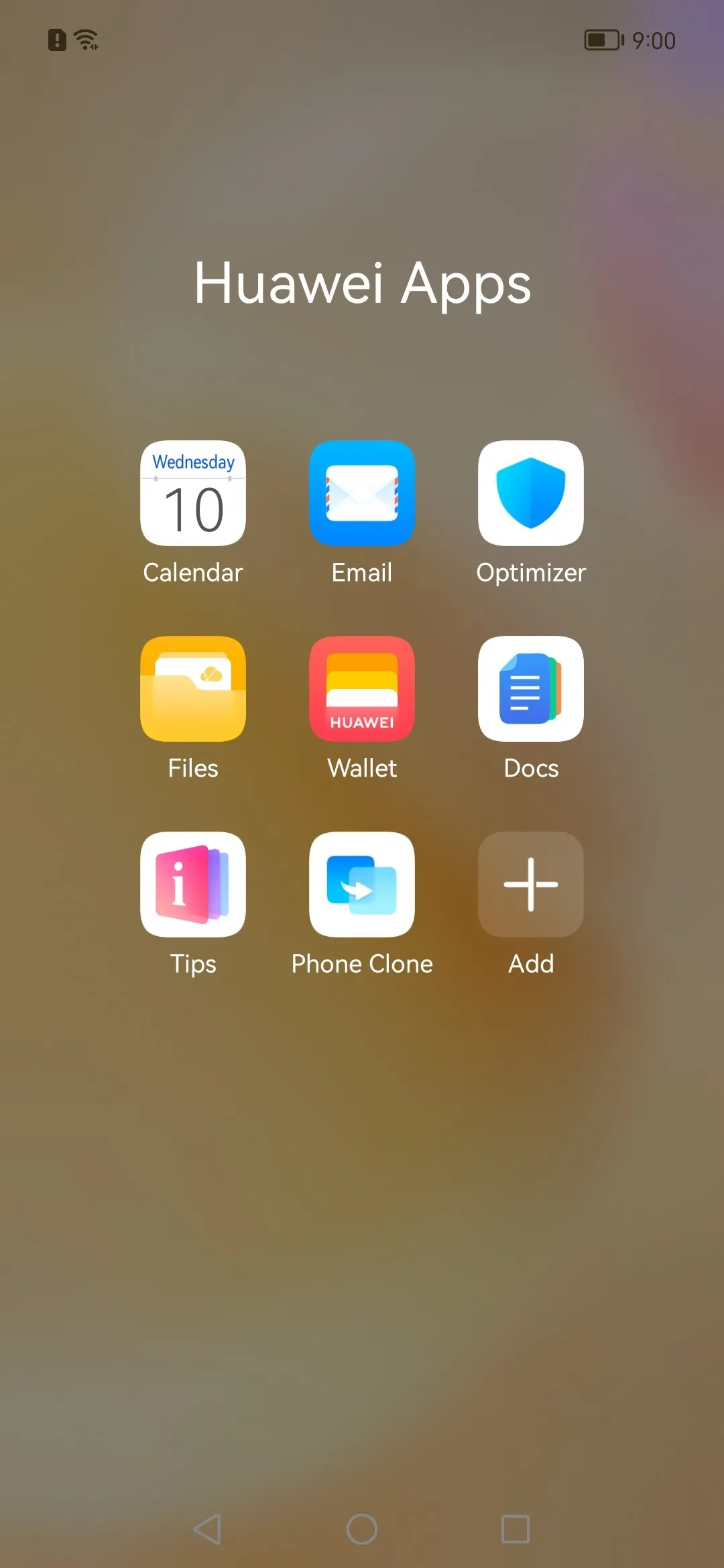Open the Docs app
Image resolution: width=724 pixels, height=1568 pixels.
[x=531, y=689]
